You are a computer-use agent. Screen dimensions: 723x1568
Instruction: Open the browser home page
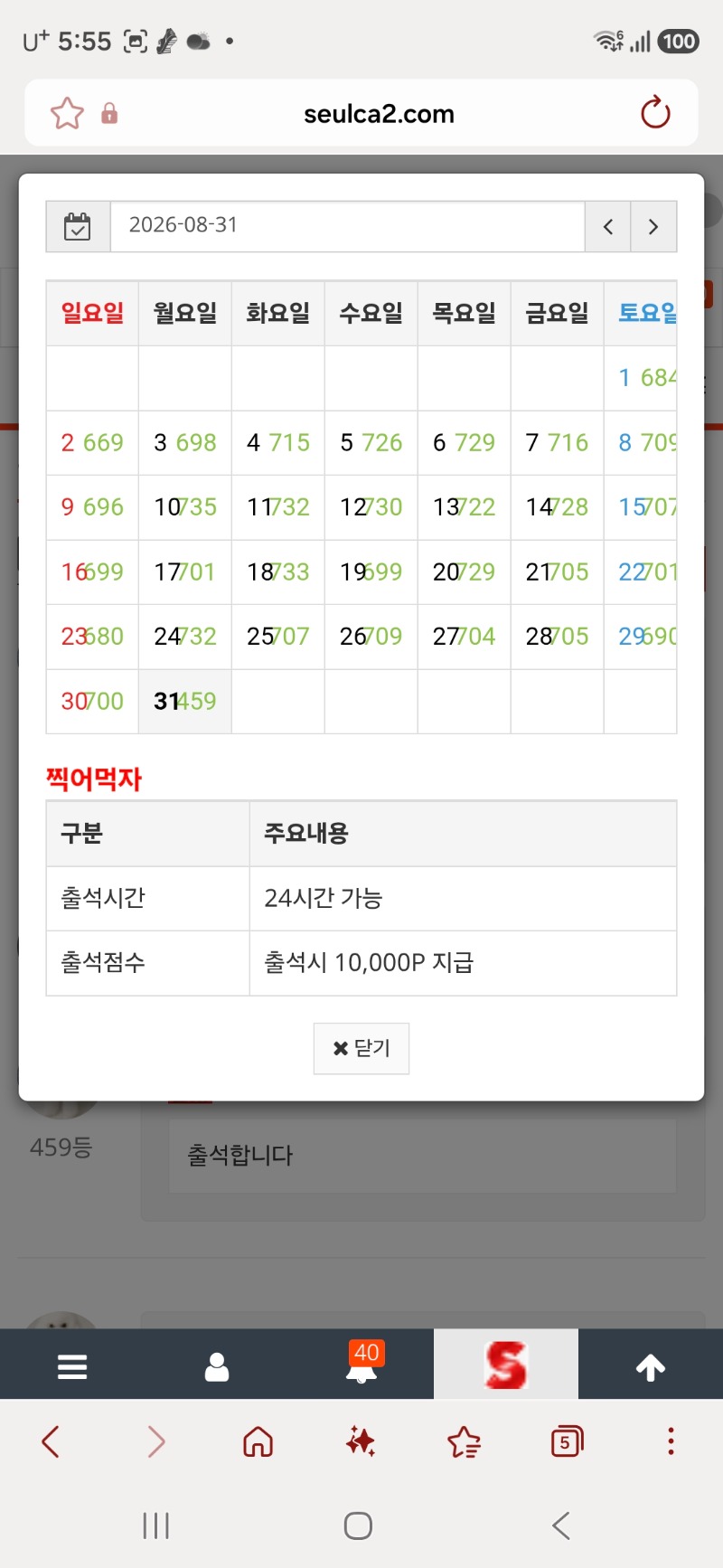[258, 1441]
